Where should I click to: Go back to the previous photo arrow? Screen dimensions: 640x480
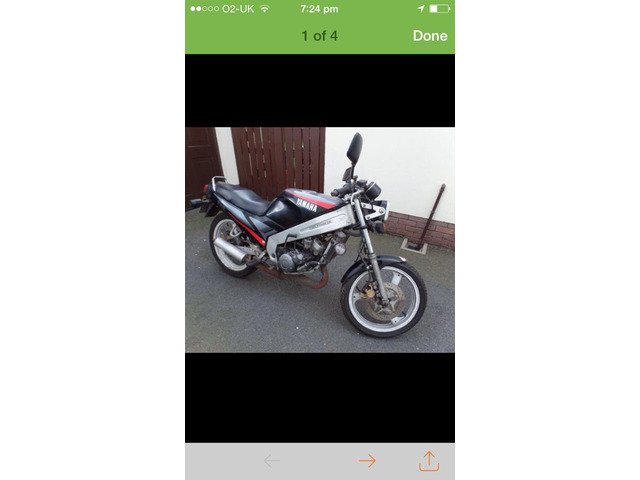tap(271, 461)
